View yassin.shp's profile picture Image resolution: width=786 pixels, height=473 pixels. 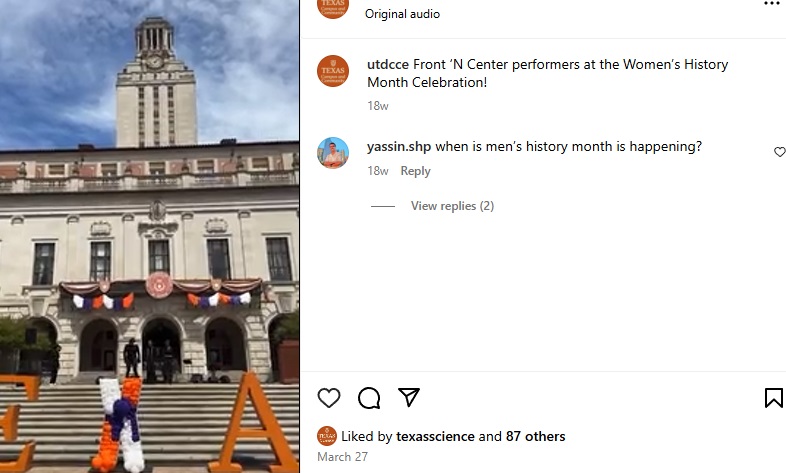(333, 153)
